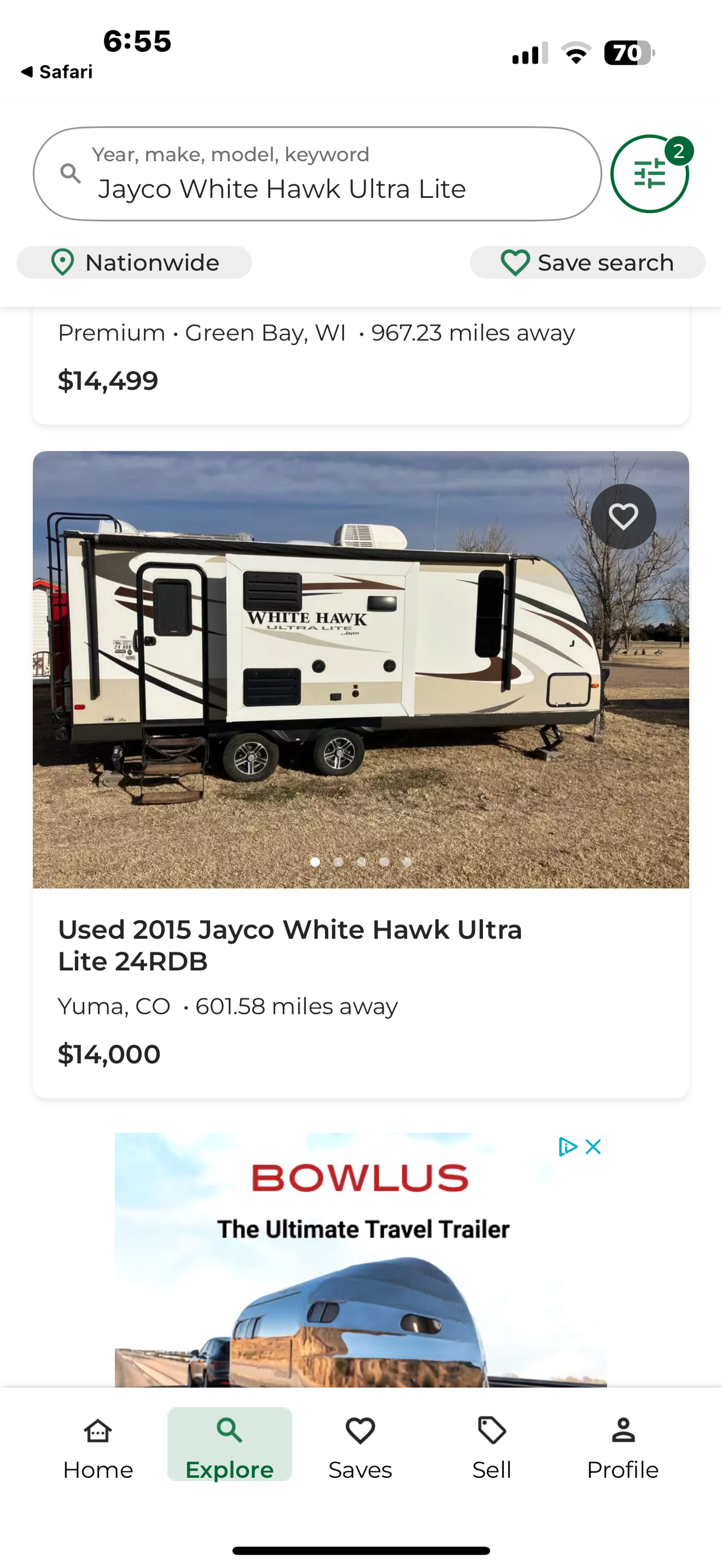Switch to the Saves tab
Image resolution: width=722 pixels, height=1568 pixels.
(x=360, y=1446)
